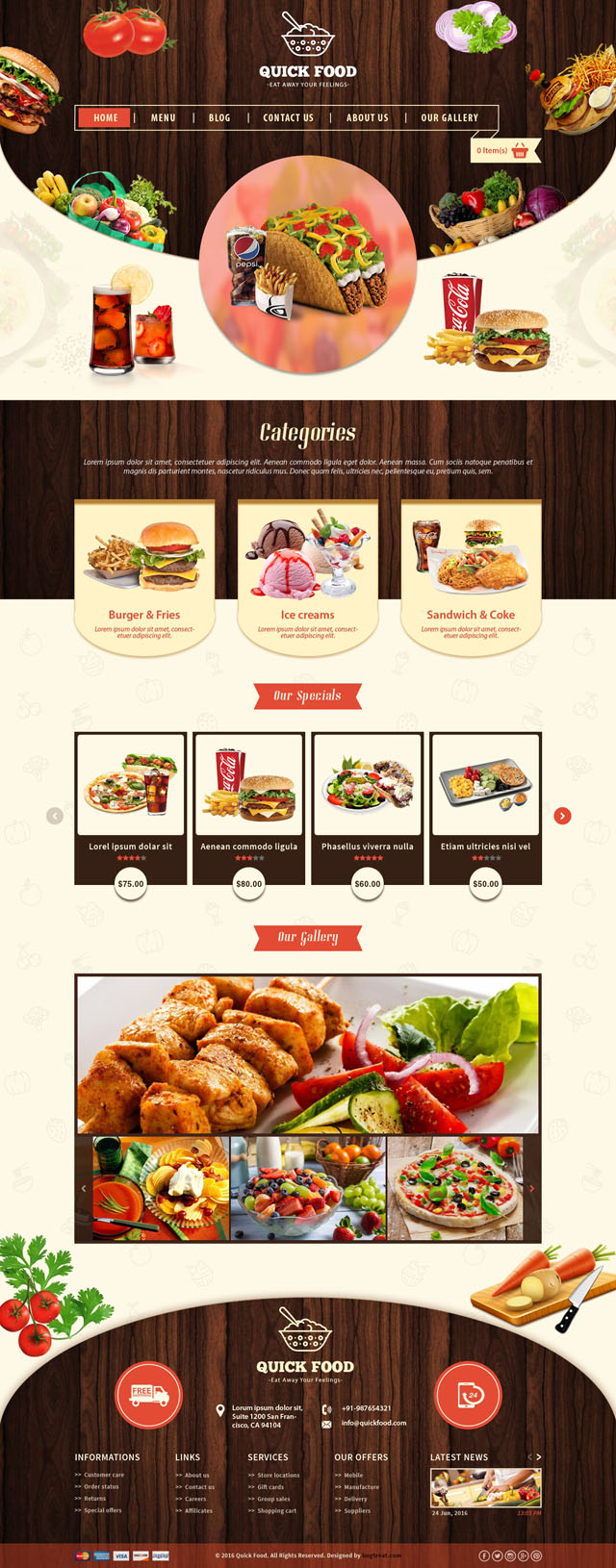The image size is (616, 1568).
Task: Open the Careers link in the footer
Action: 195,1499
